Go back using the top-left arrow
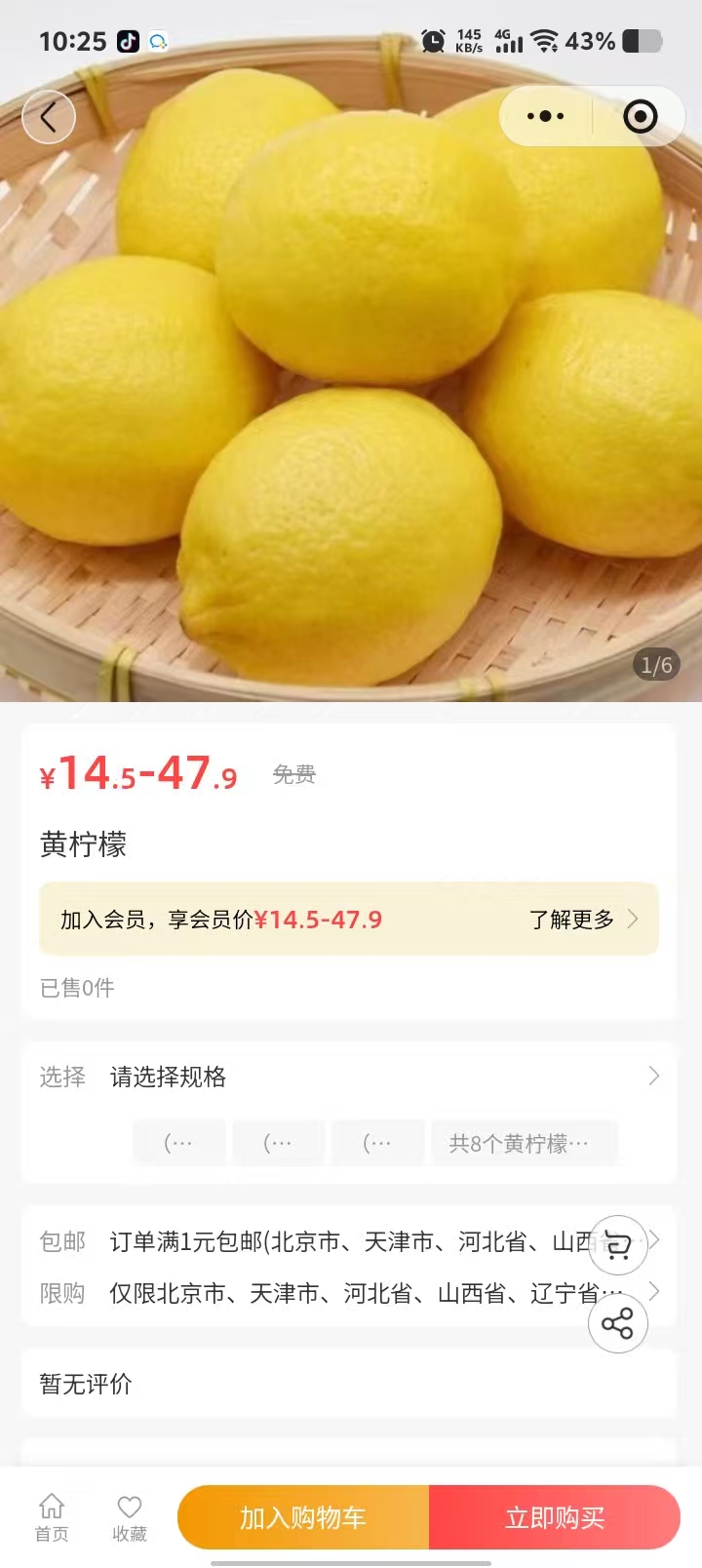 point(49,117)
